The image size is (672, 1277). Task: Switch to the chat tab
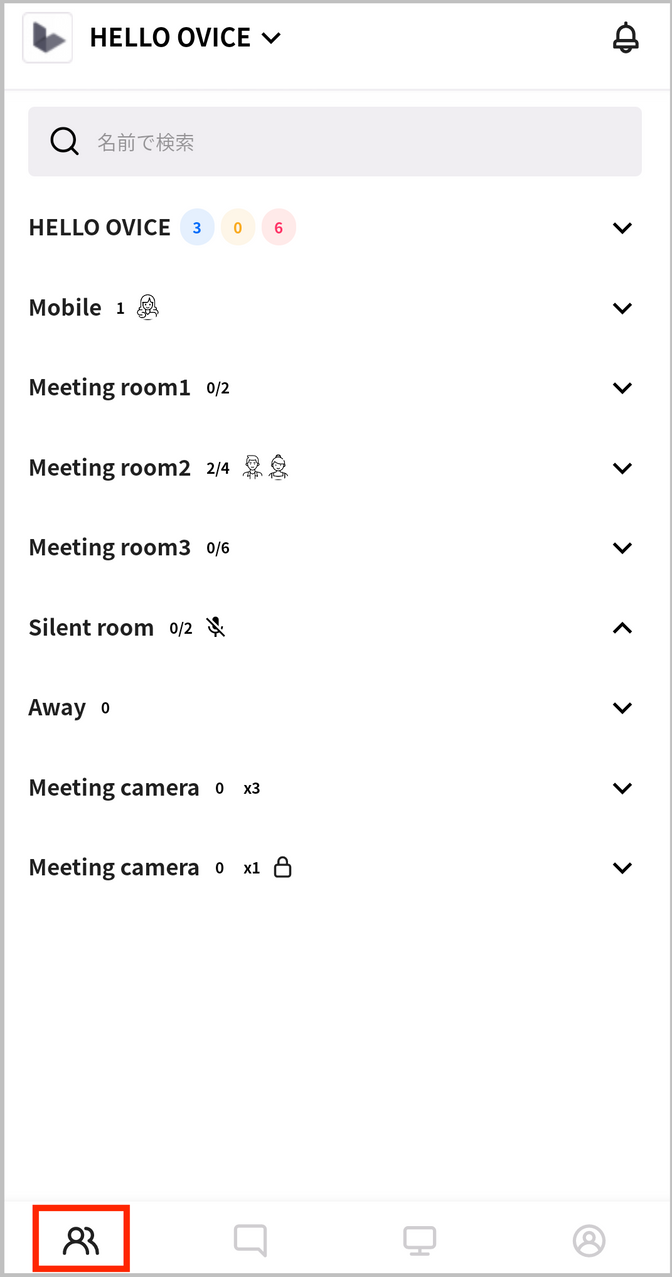tap(250, 1240)
